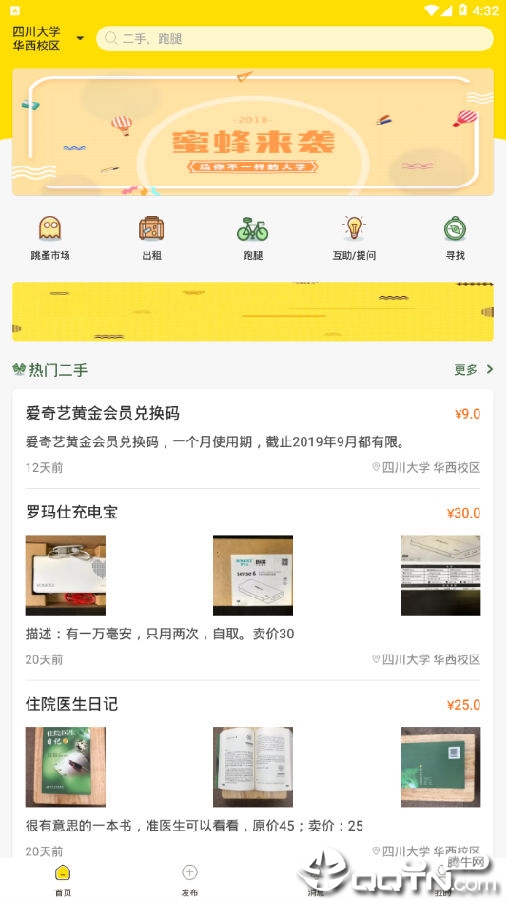
Task: Tap the 二手、跑腿 search box
Action: tap(295, 38)
